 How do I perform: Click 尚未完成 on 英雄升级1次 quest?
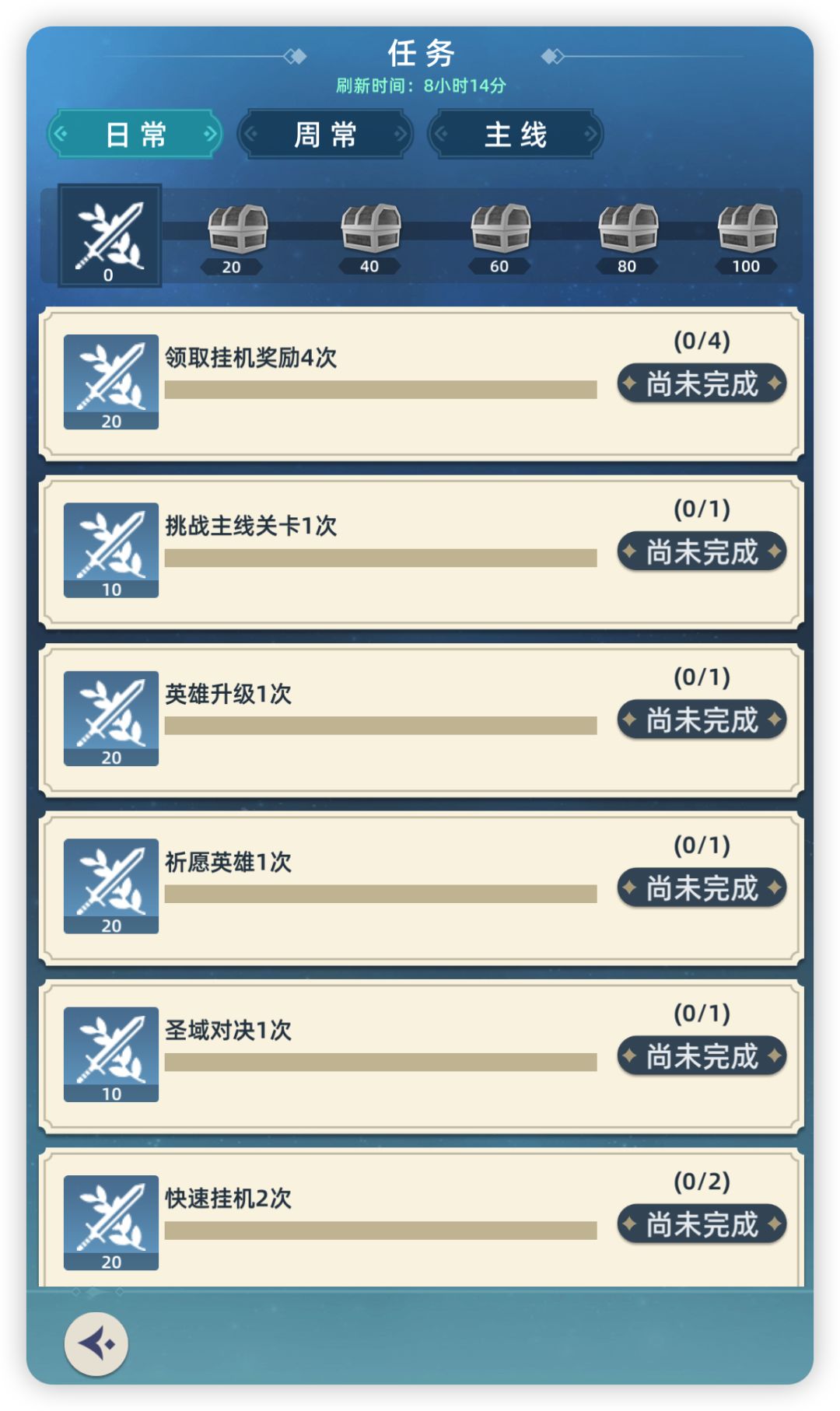coord(701,720)
